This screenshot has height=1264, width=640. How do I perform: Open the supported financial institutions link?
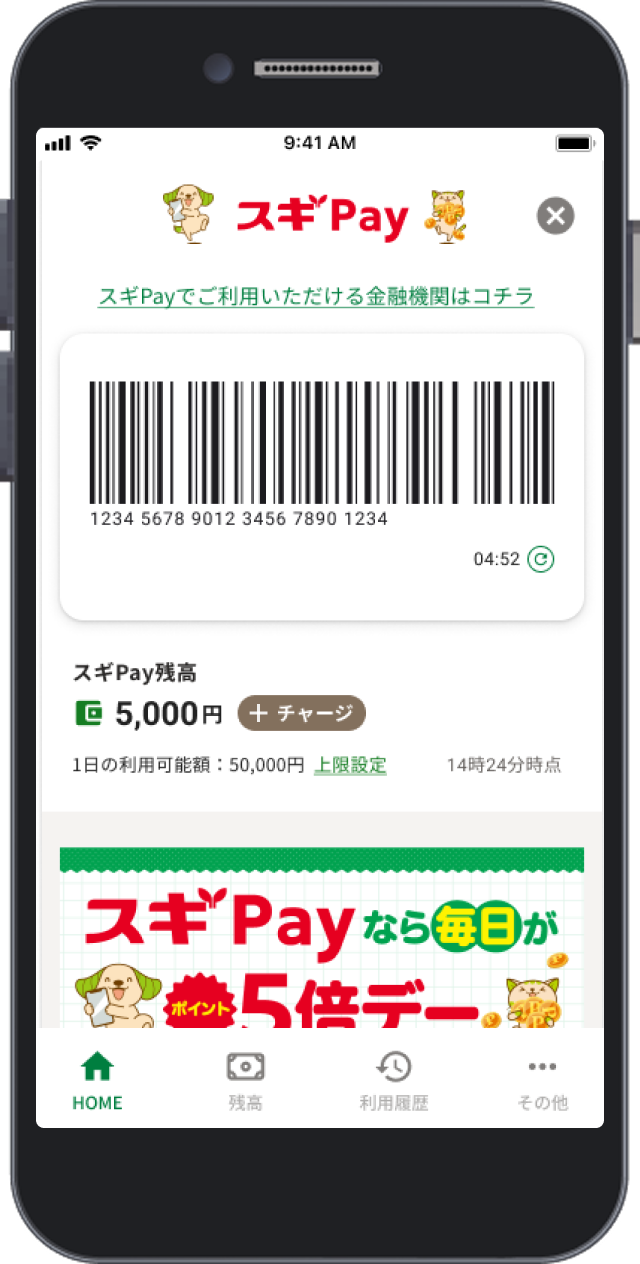point(316,297)
